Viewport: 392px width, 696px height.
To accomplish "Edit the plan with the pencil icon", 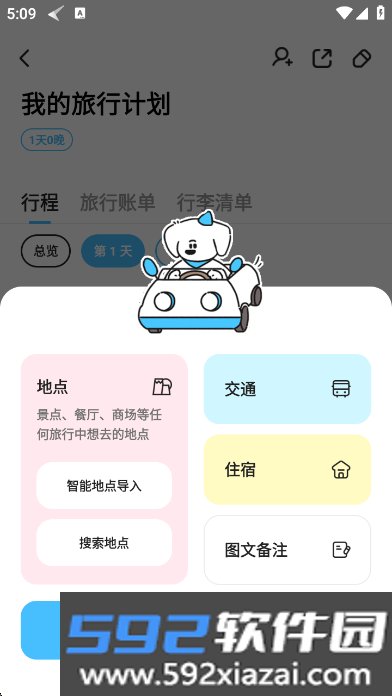I will [362, 58].
